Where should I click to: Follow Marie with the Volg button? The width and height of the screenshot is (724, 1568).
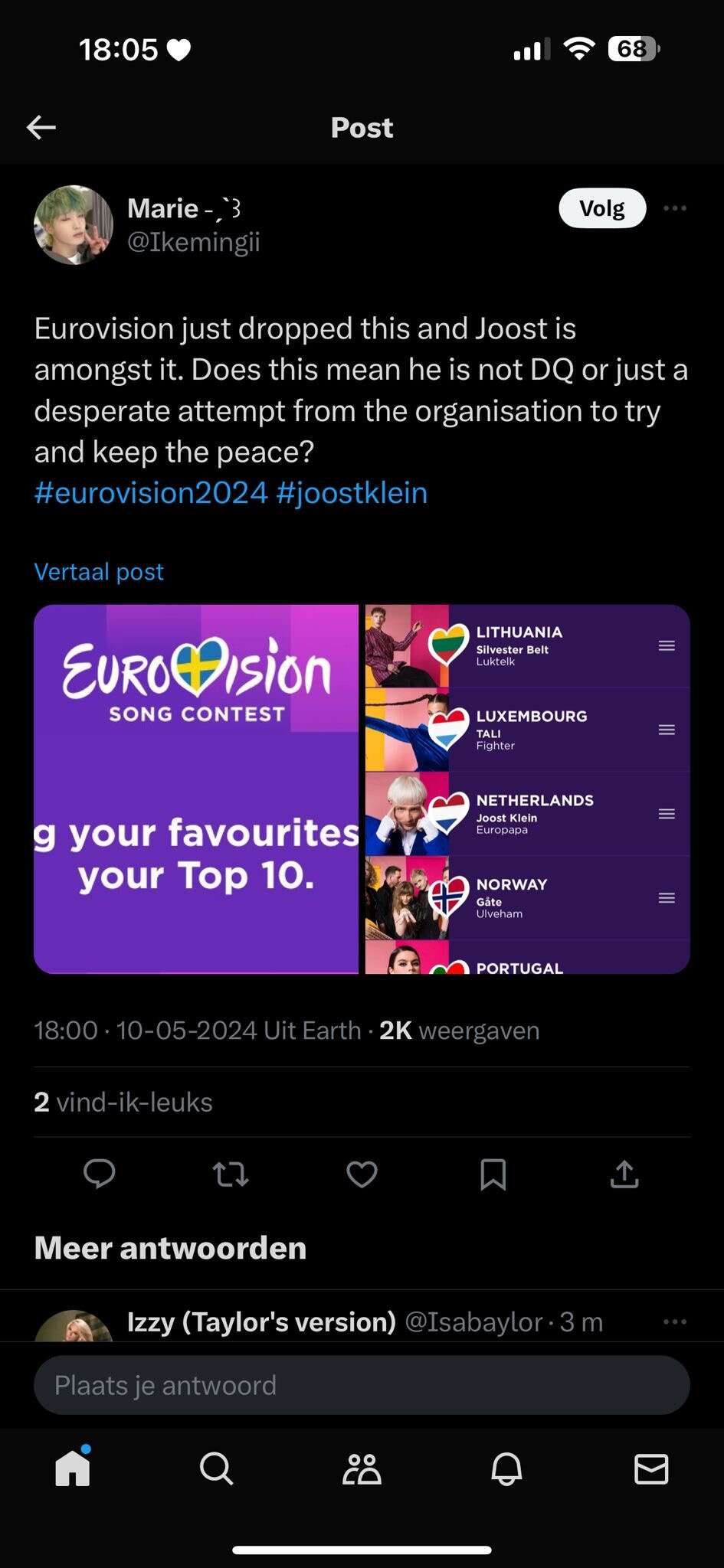coord(602,208)
